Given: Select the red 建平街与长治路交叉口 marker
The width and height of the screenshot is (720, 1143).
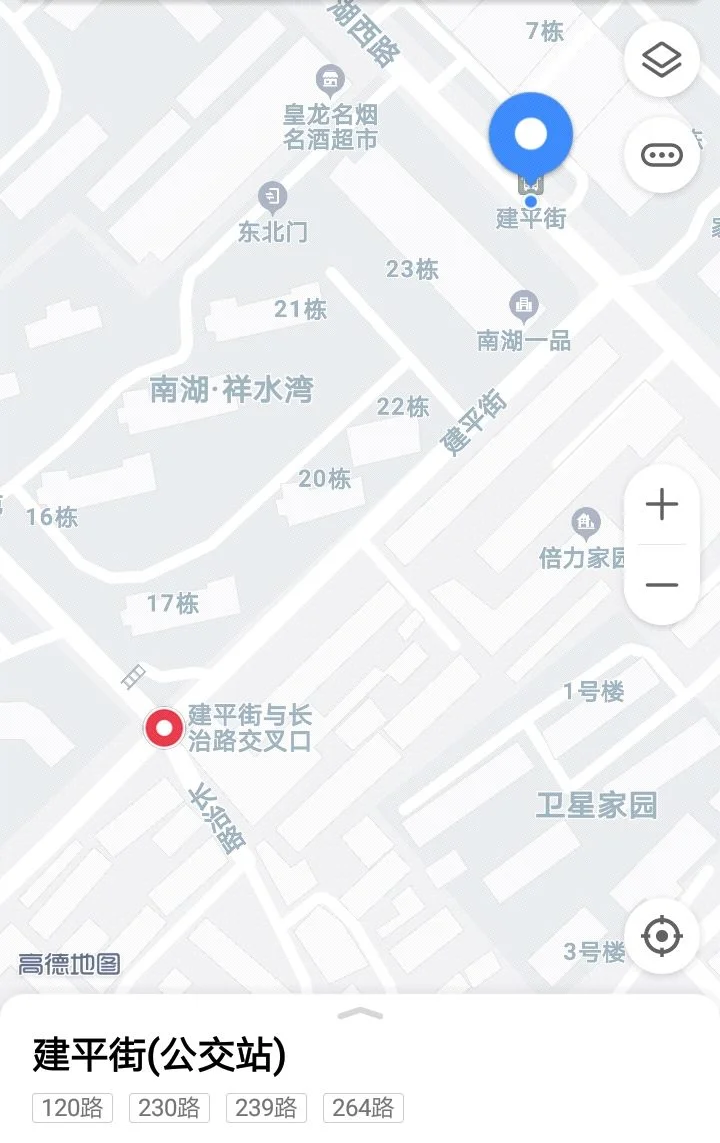Looking at the screenshot, I should click(x=166, y=727).
